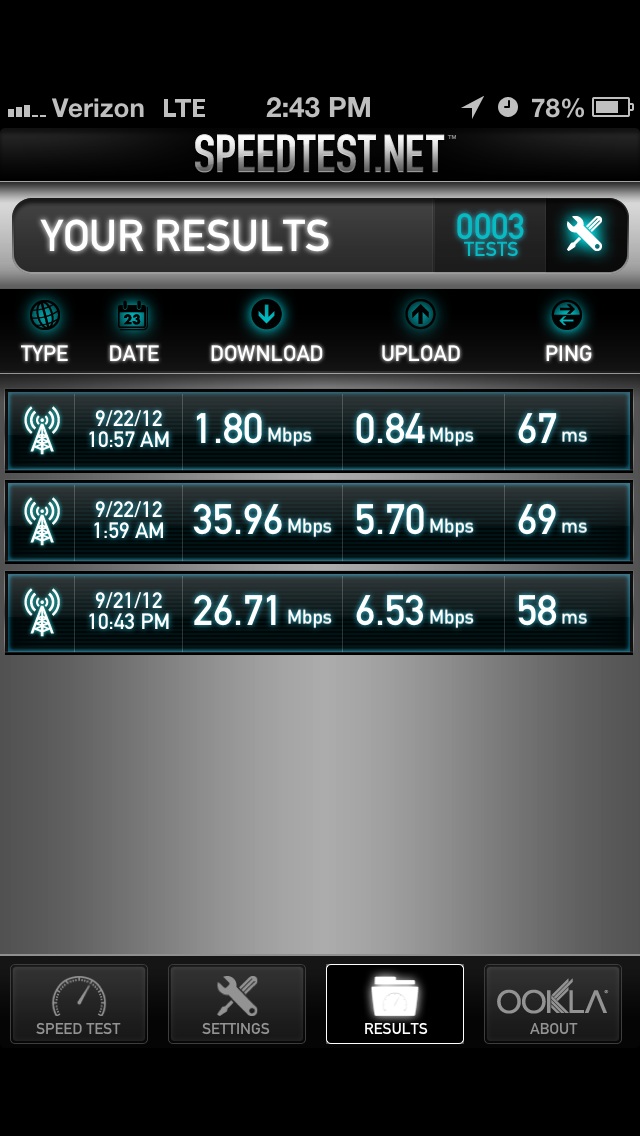Screen dimensions: 640x1136
Task: Sort results by Download speed
Action: [x=266, y=334]
